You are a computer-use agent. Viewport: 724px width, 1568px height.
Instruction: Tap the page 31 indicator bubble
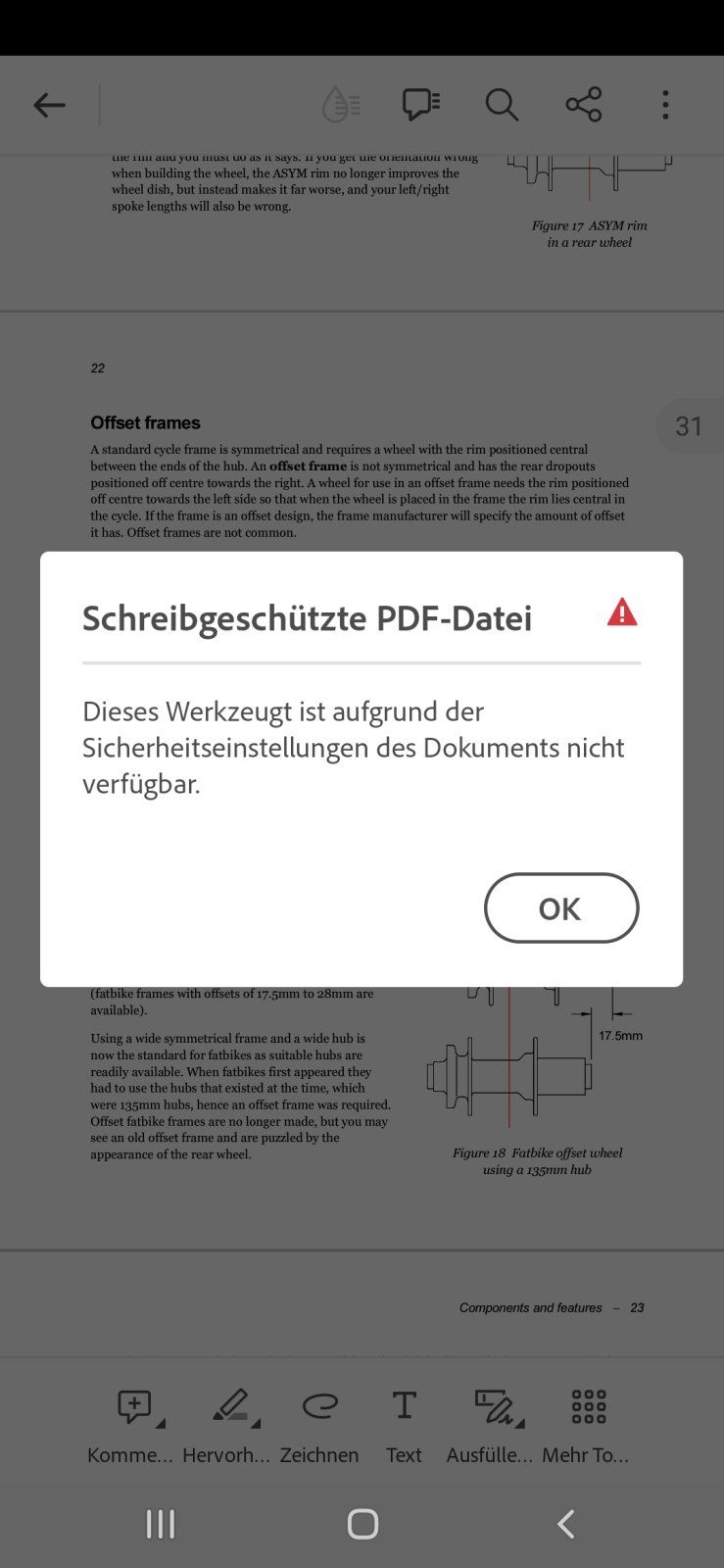pos(689,426)
